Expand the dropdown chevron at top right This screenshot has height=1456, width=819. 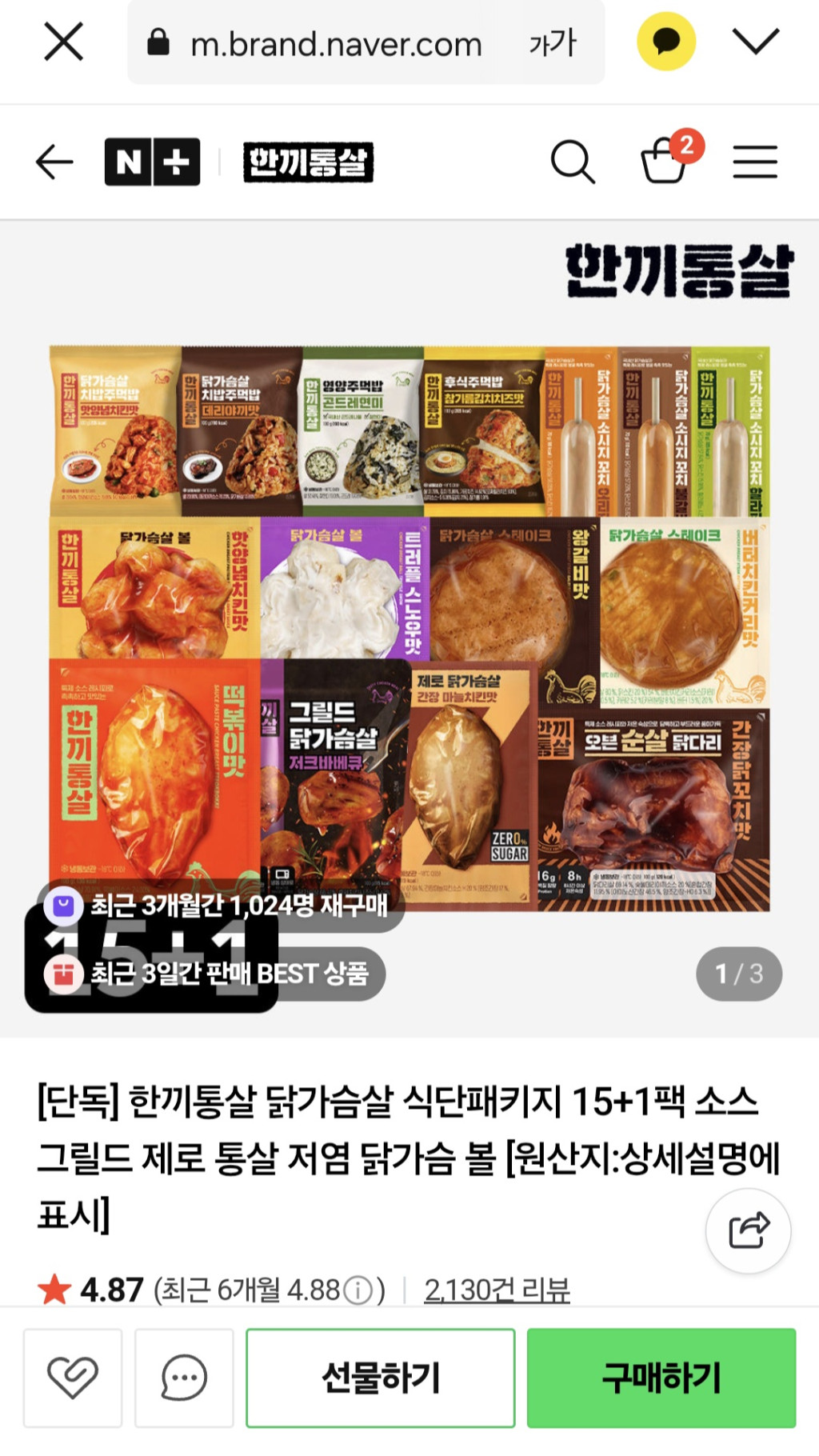point(756,42)
